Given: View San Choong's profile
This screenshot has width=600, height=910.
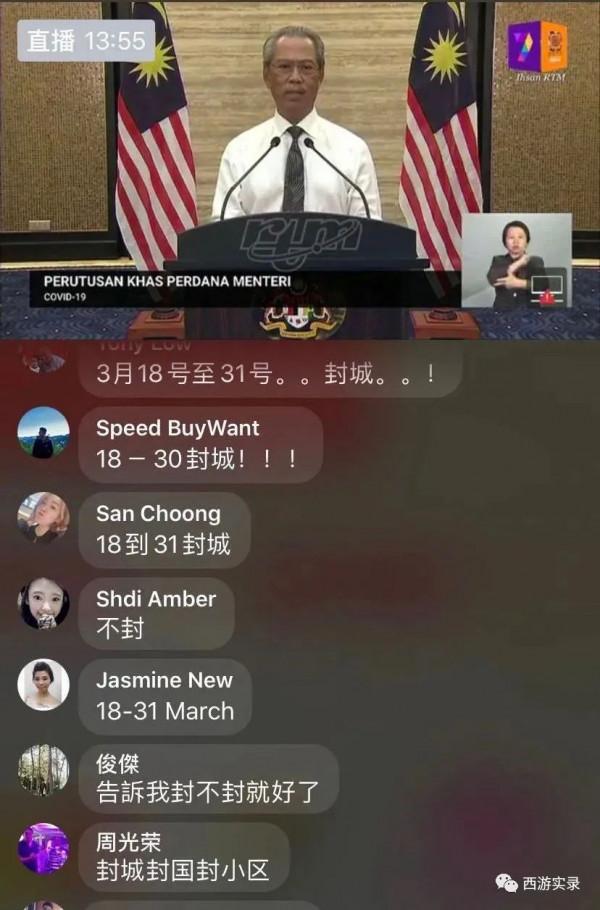Looking at the screenshot, I should (44, 518).
